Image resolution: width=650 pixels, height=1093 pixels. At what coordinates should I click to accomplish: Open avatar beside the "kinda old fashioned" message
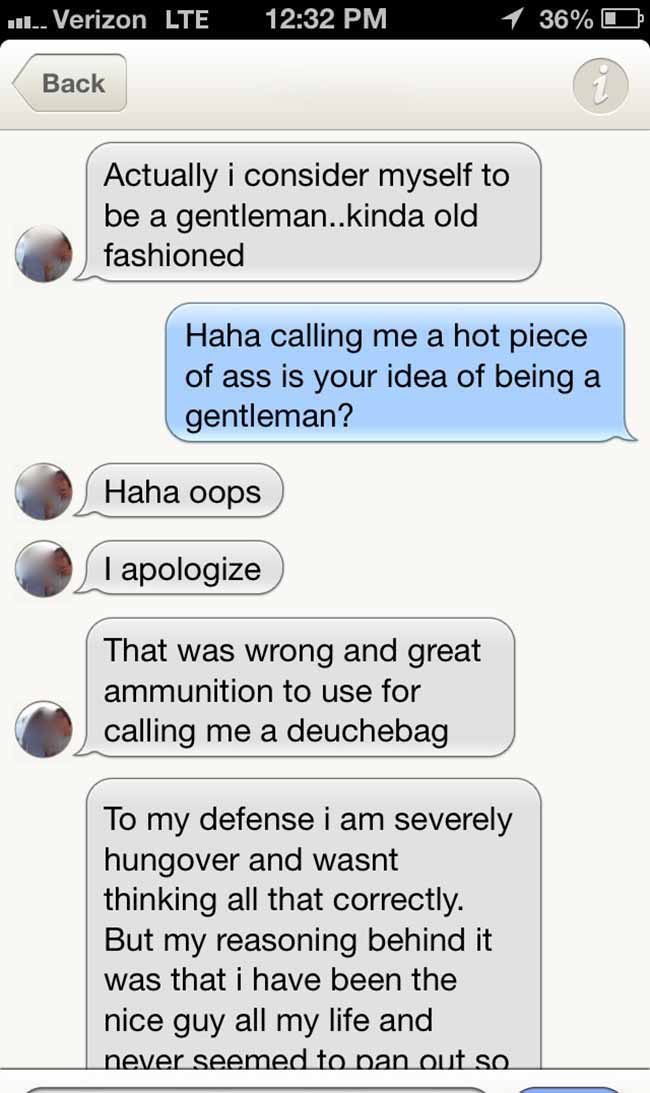pyautogui.click(x=44, y=254)
